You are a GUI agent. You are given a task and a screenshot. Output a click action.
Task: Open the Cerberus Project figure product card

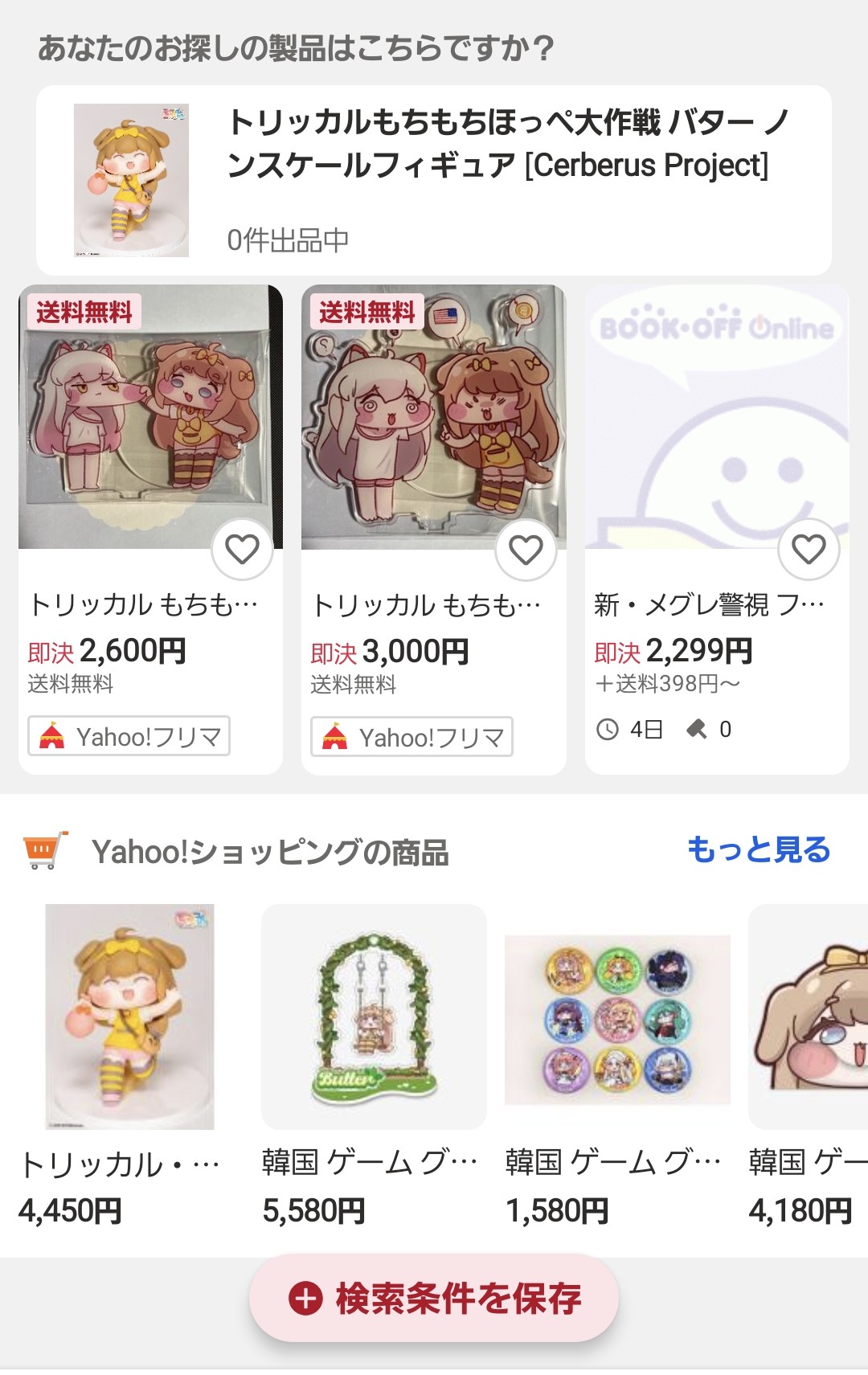[x=434, y=180]
